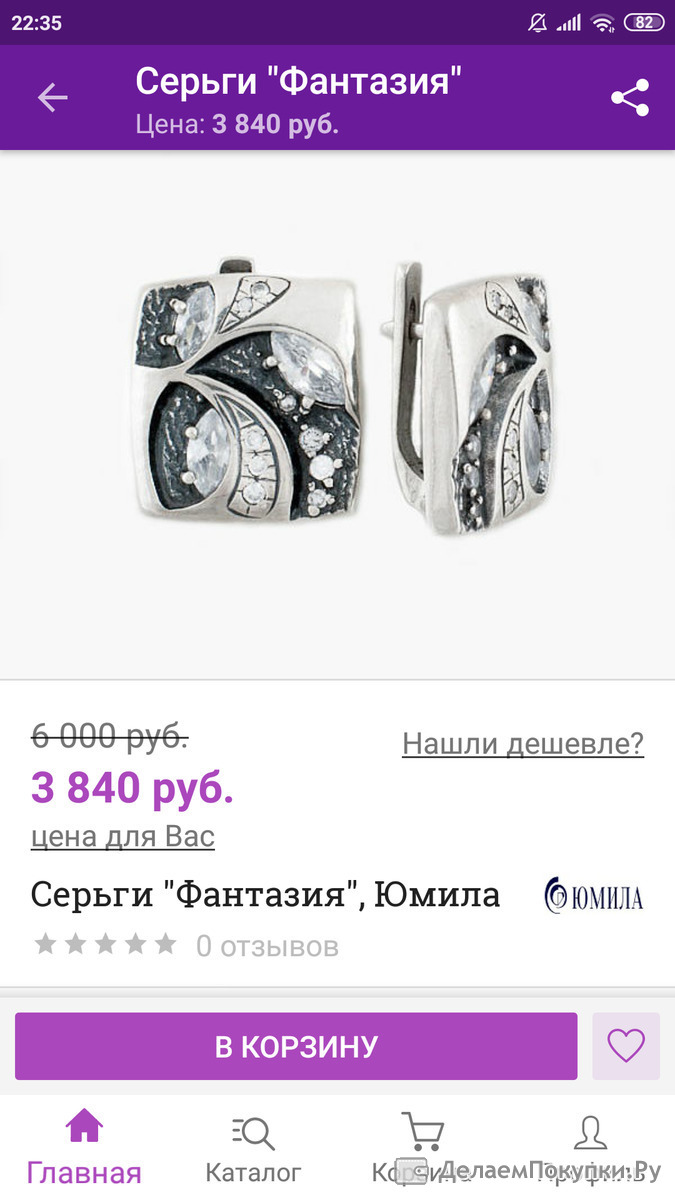Open the 'цена для Вас' link
The height and width of the screenshot is (1200, 675).
coord(123,836)
